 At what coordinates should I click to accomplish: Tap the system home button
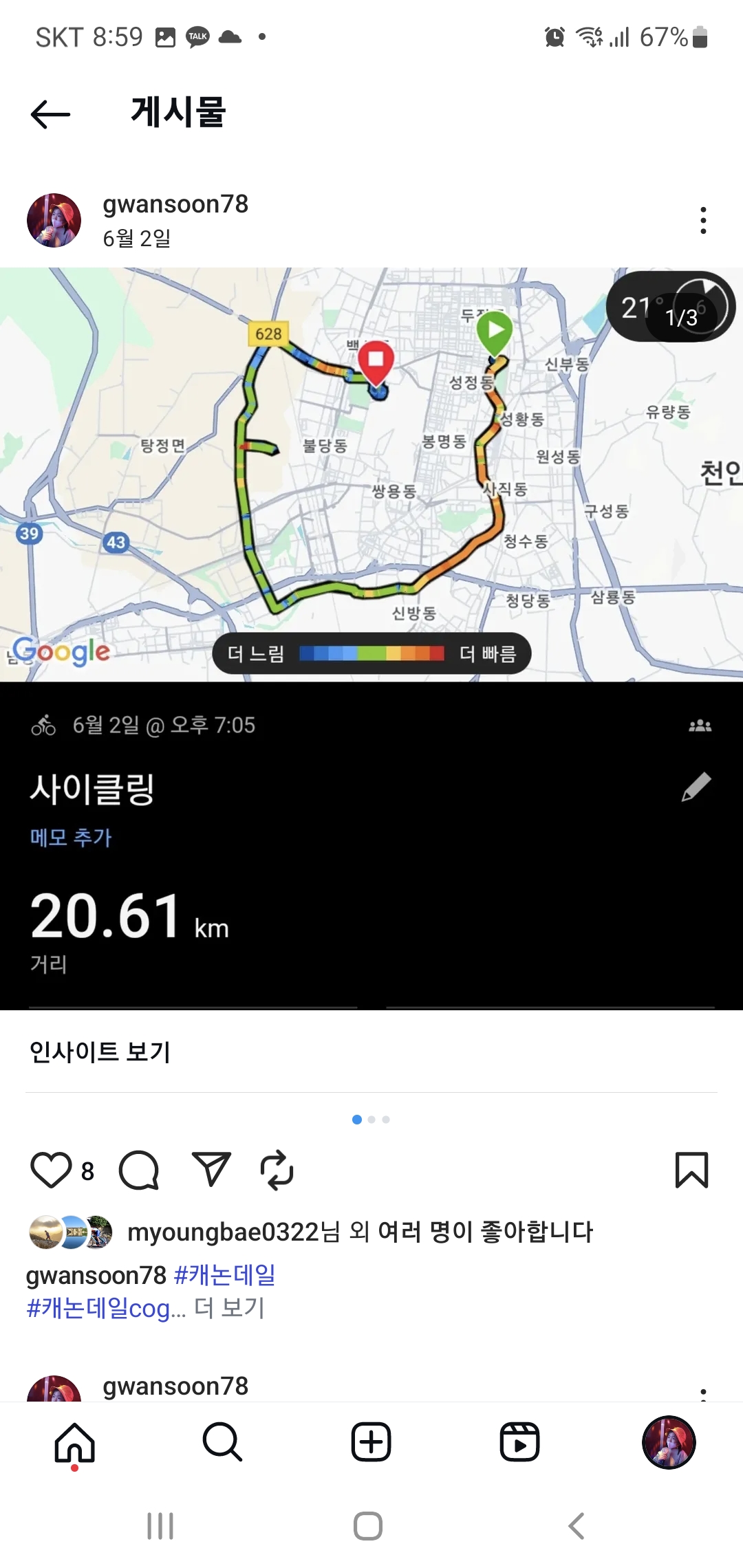[368, 1526]
